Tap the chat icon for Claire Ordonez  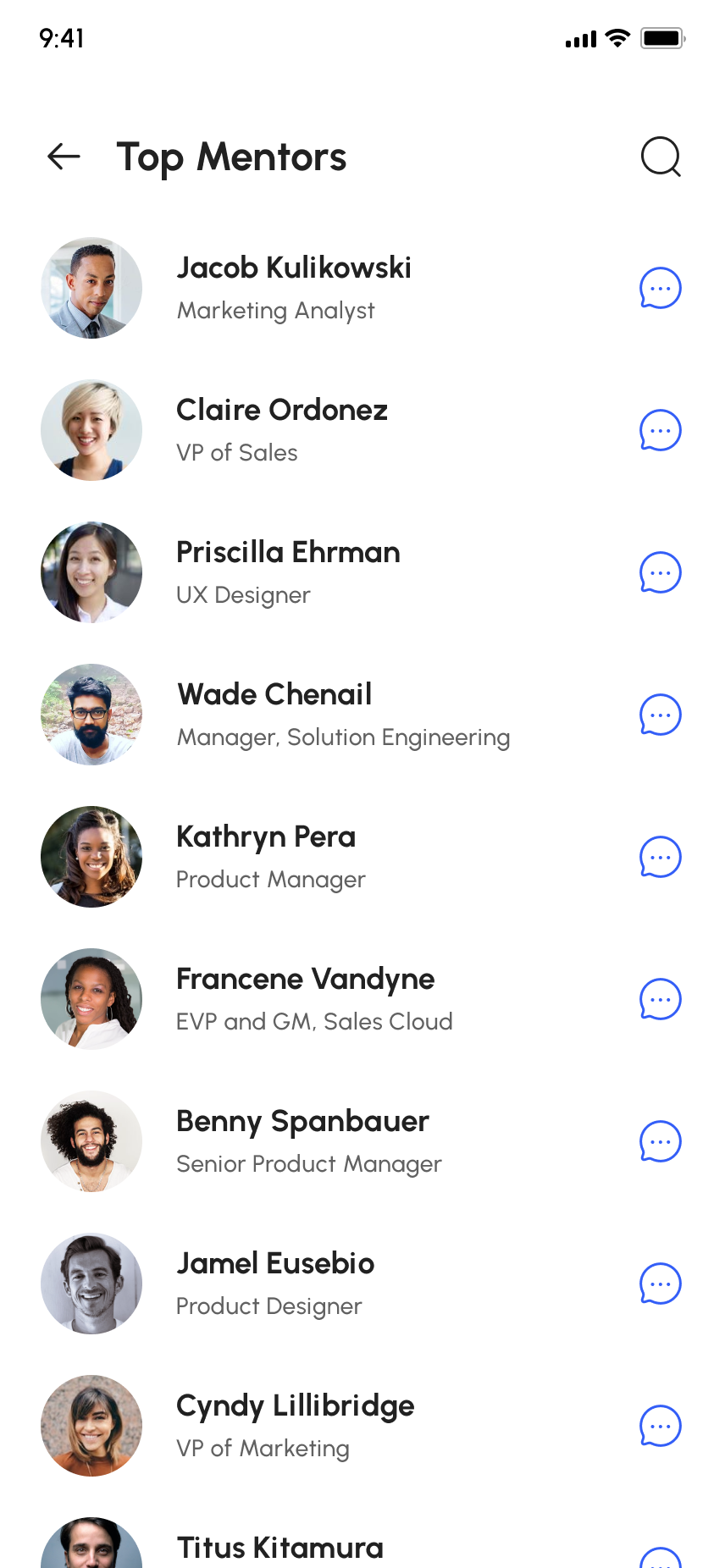coord(661,431)
